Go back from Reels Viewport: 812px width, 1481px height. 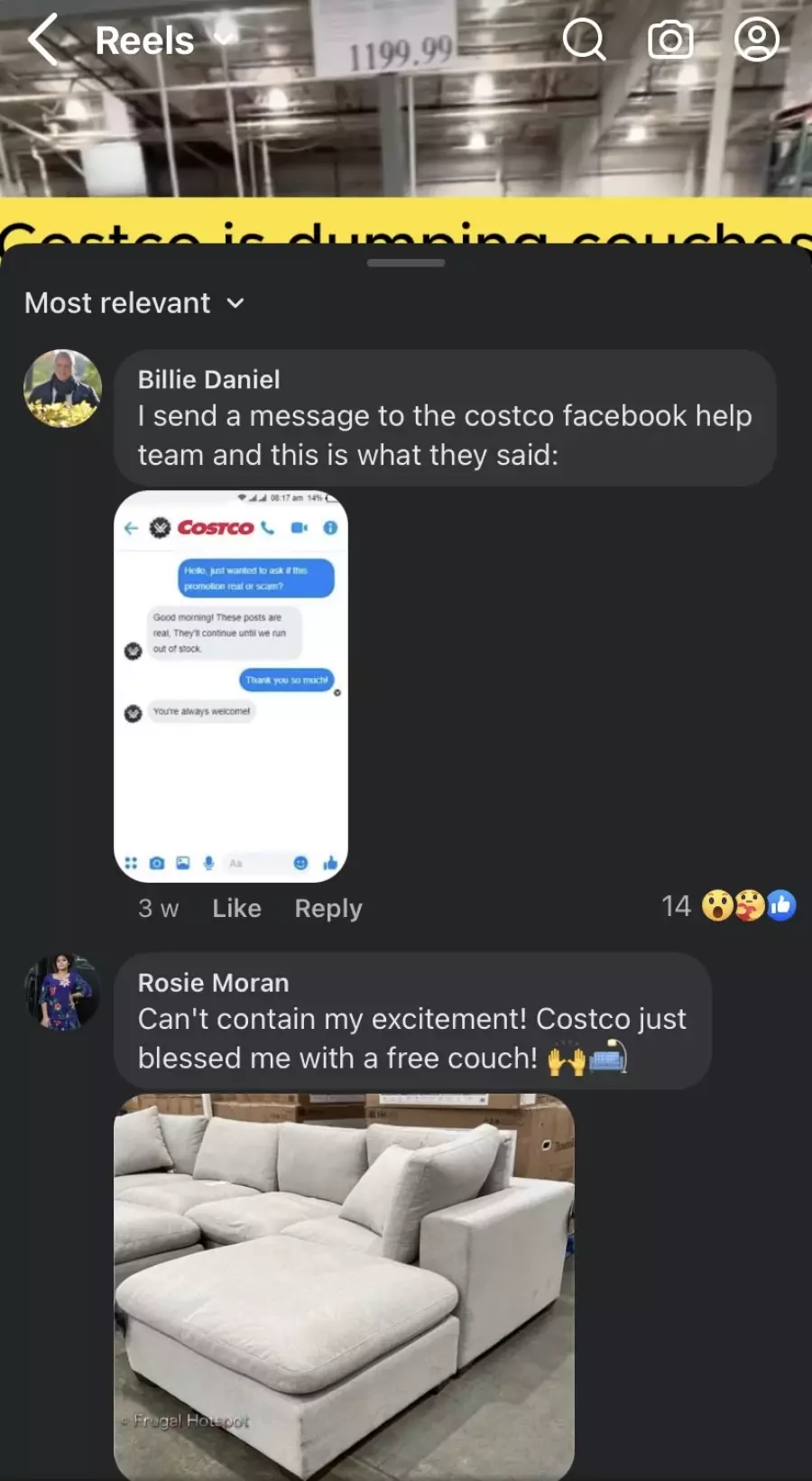[42, 40]
